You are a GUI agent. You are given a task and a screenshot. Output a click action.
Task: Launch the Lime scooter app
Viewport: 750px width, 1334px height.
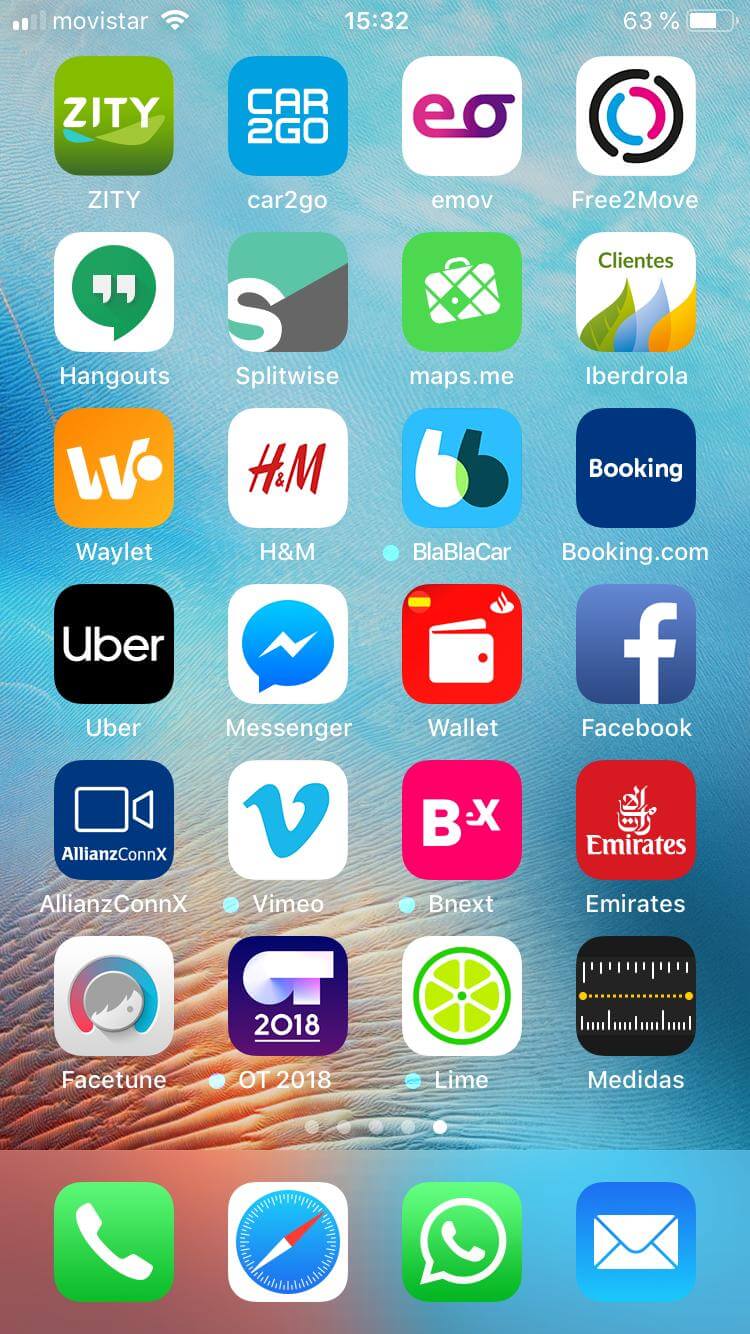[461, 996]
